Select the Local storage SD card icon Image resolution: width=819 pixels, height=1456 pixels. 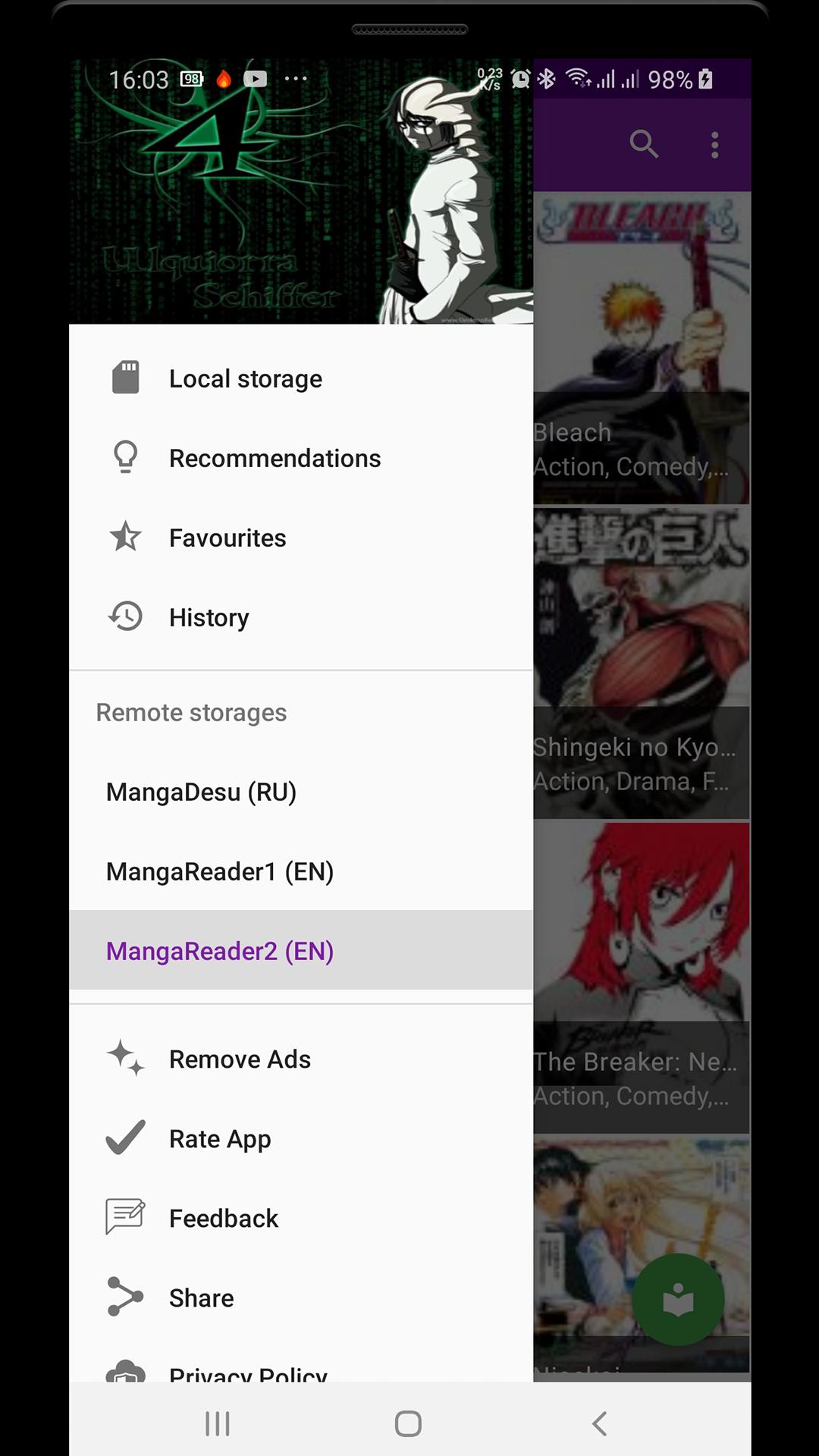tap(126, 377)
